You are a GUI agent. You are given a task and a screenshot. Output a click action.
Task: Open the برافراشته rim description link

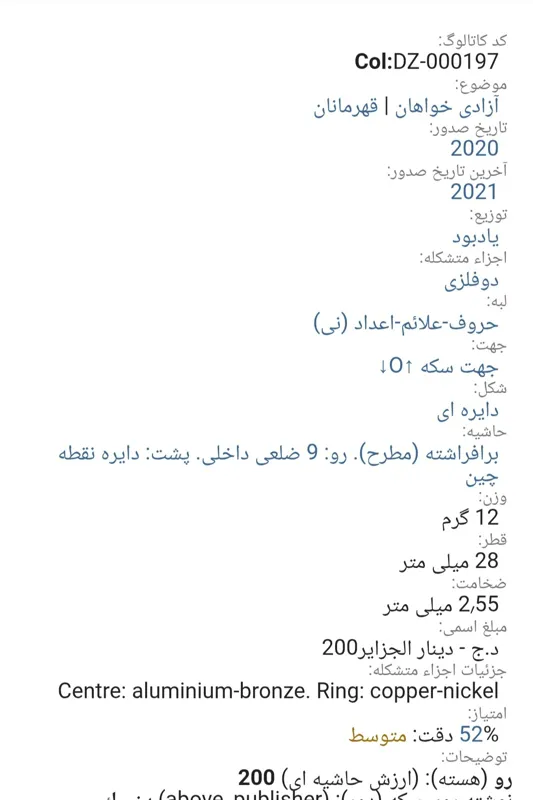point(278,464)
